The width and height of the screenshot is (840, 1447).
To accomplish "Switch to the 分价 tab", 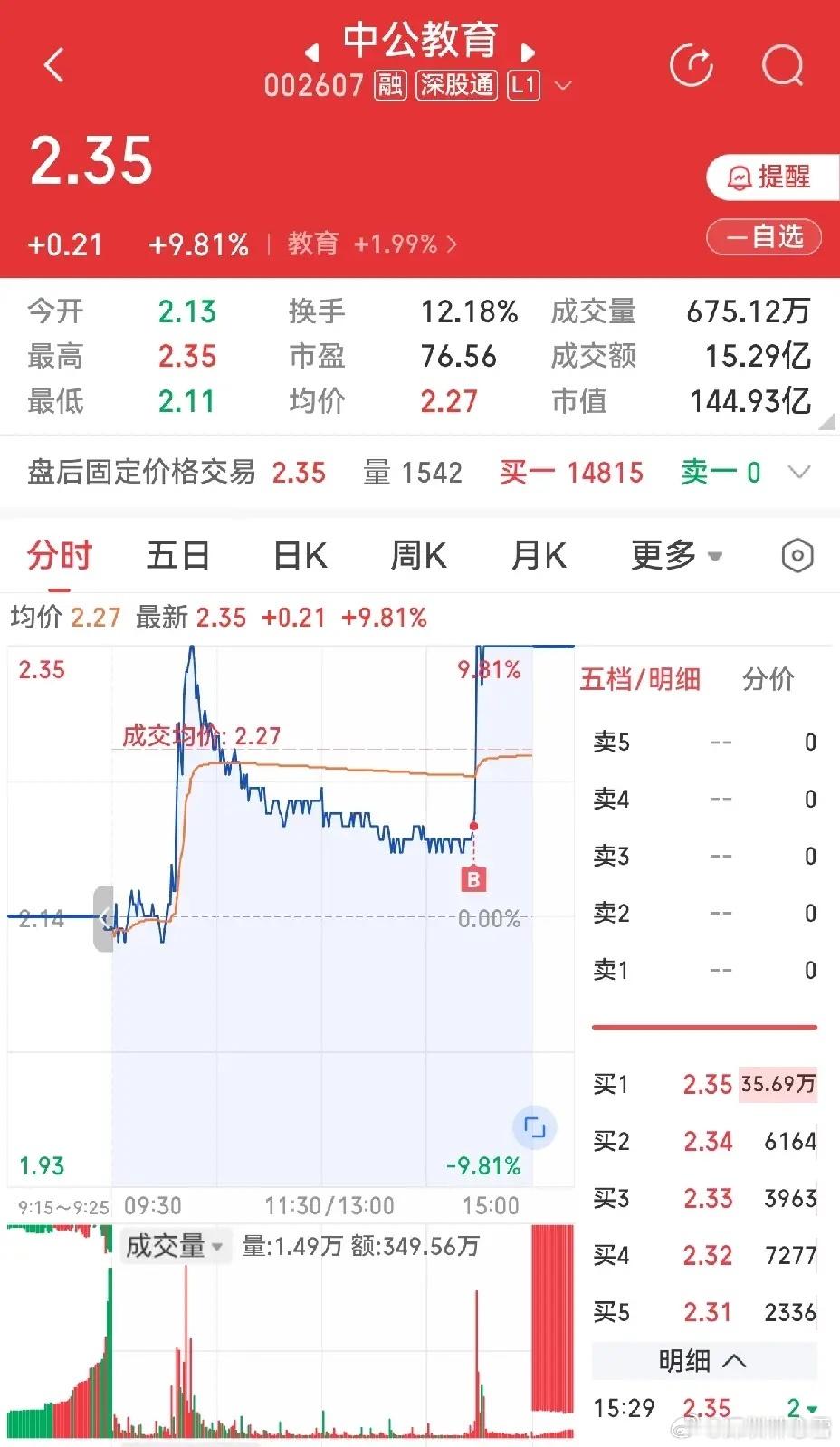I will point(768,679).
